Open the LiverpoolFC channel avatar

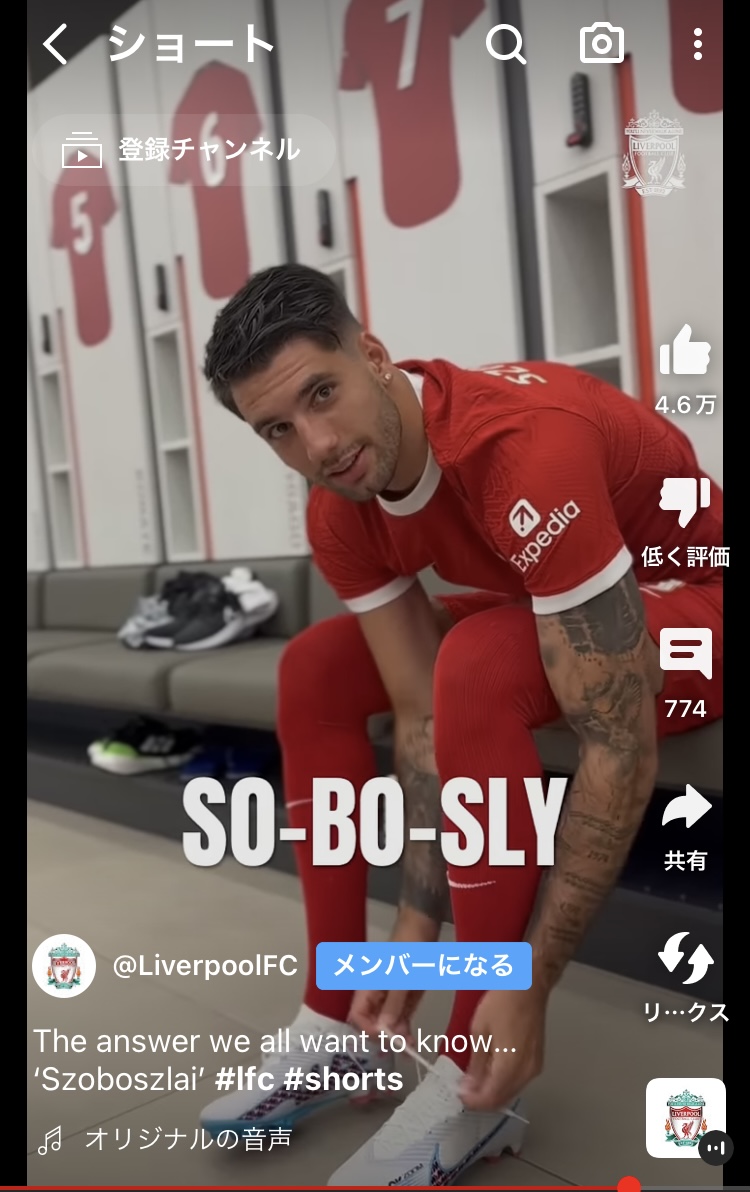tap(64, 967)
